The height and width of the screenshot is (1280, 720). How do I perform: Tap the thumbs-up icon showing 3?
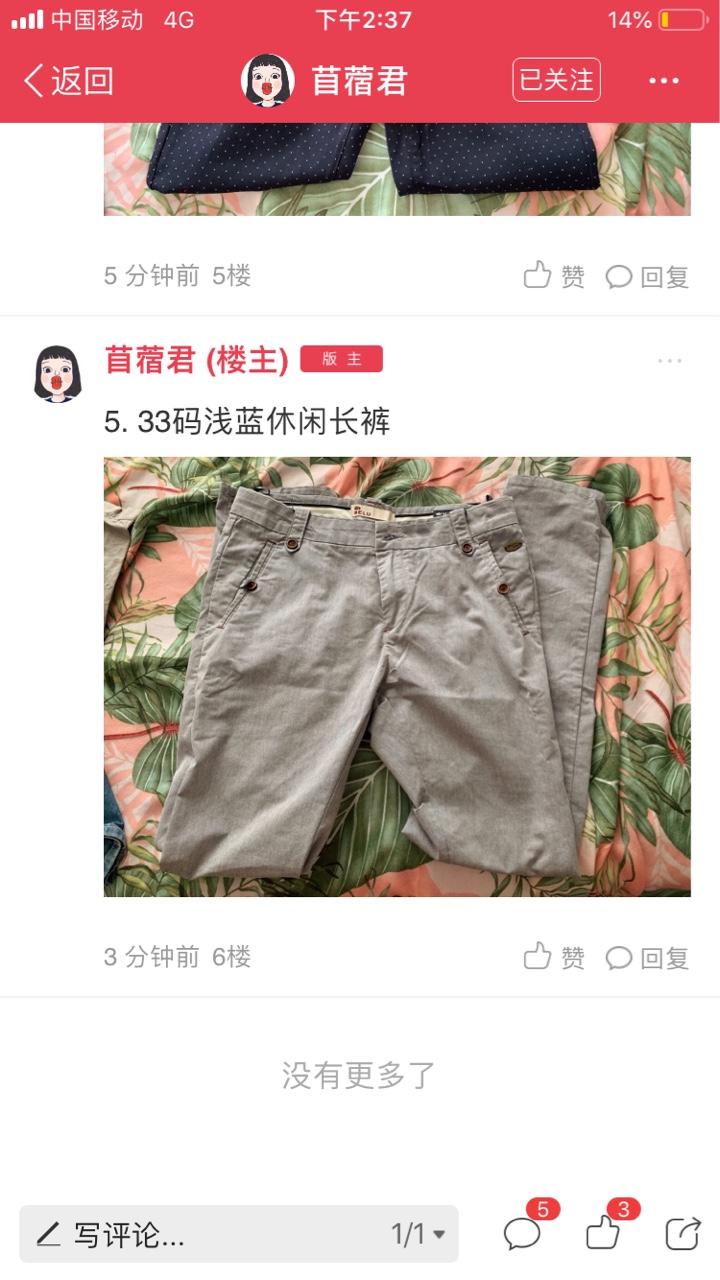point(603,1232)
